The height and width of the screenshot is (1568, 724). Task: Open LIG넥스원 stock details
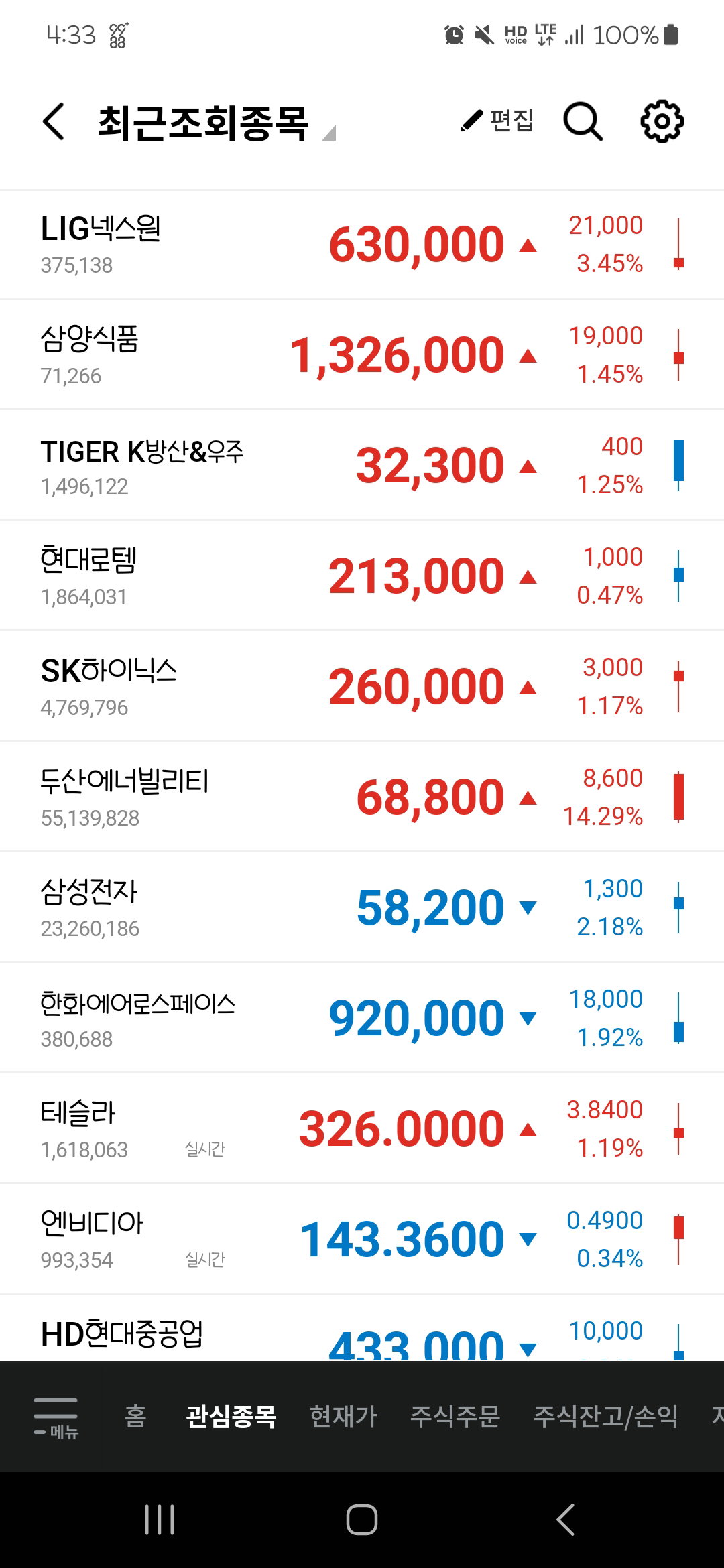tap(362, 245)
